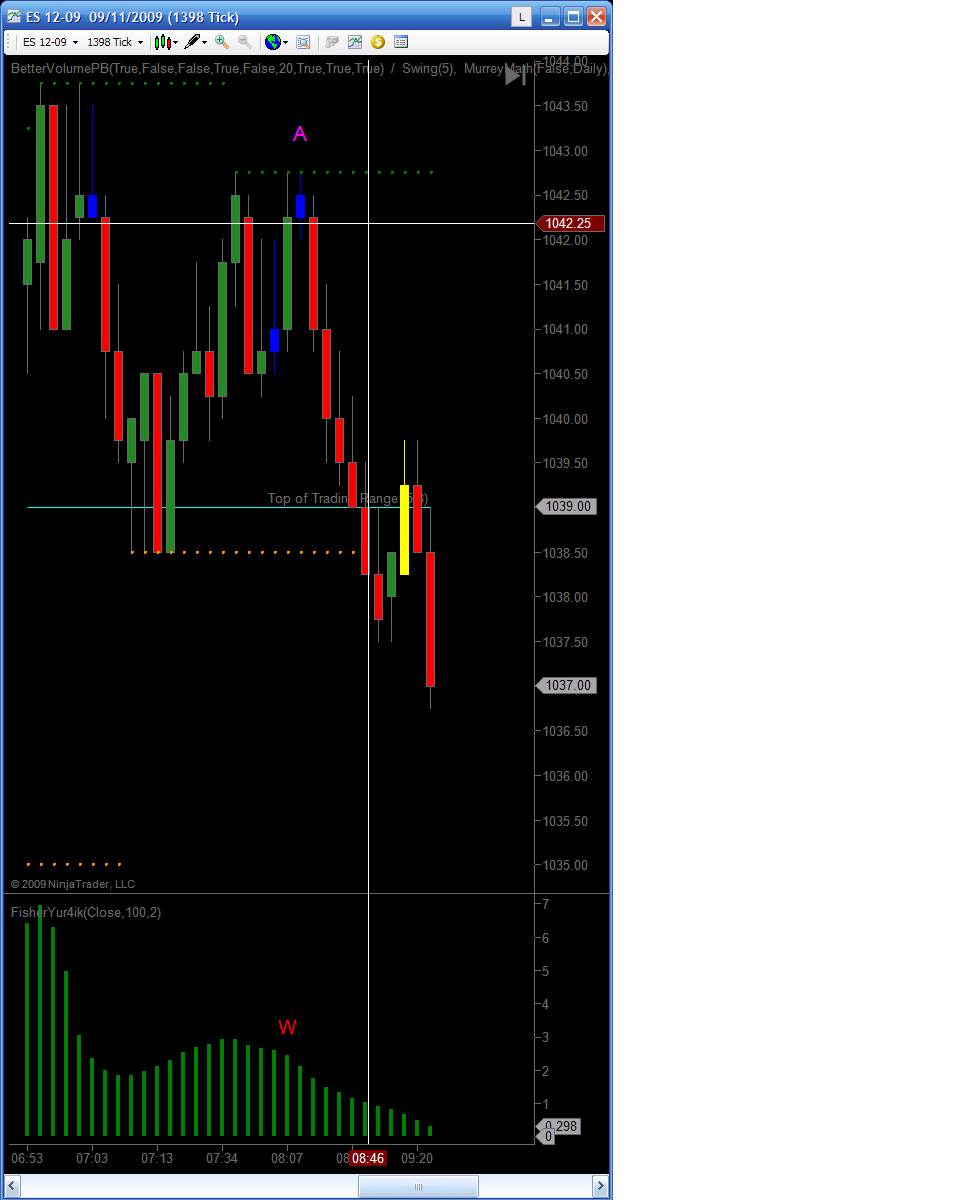Open the 1398 Tick interval dropdown
Screen dimensions: 960x1200
pos(115,42)
